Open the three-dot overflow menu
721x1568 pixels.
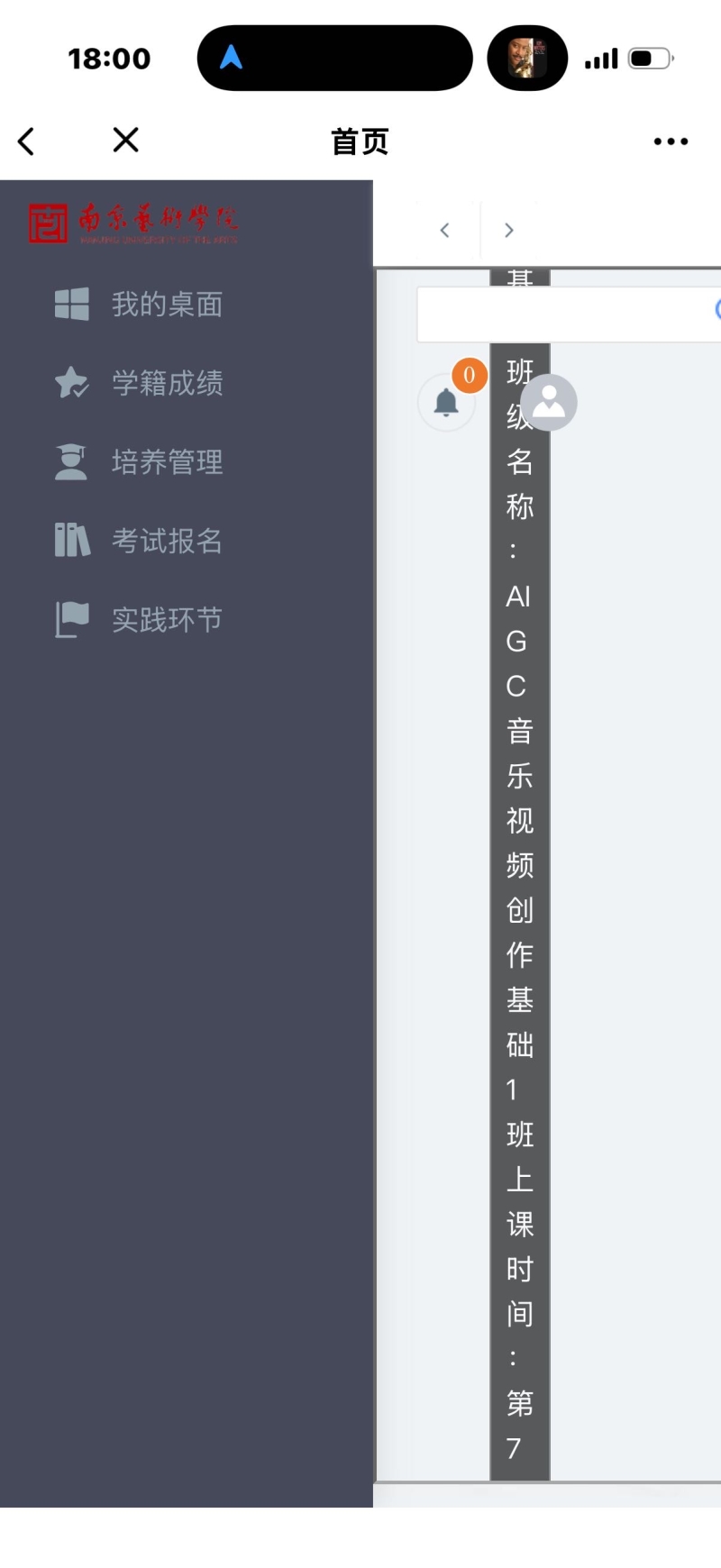coord(671,141)
